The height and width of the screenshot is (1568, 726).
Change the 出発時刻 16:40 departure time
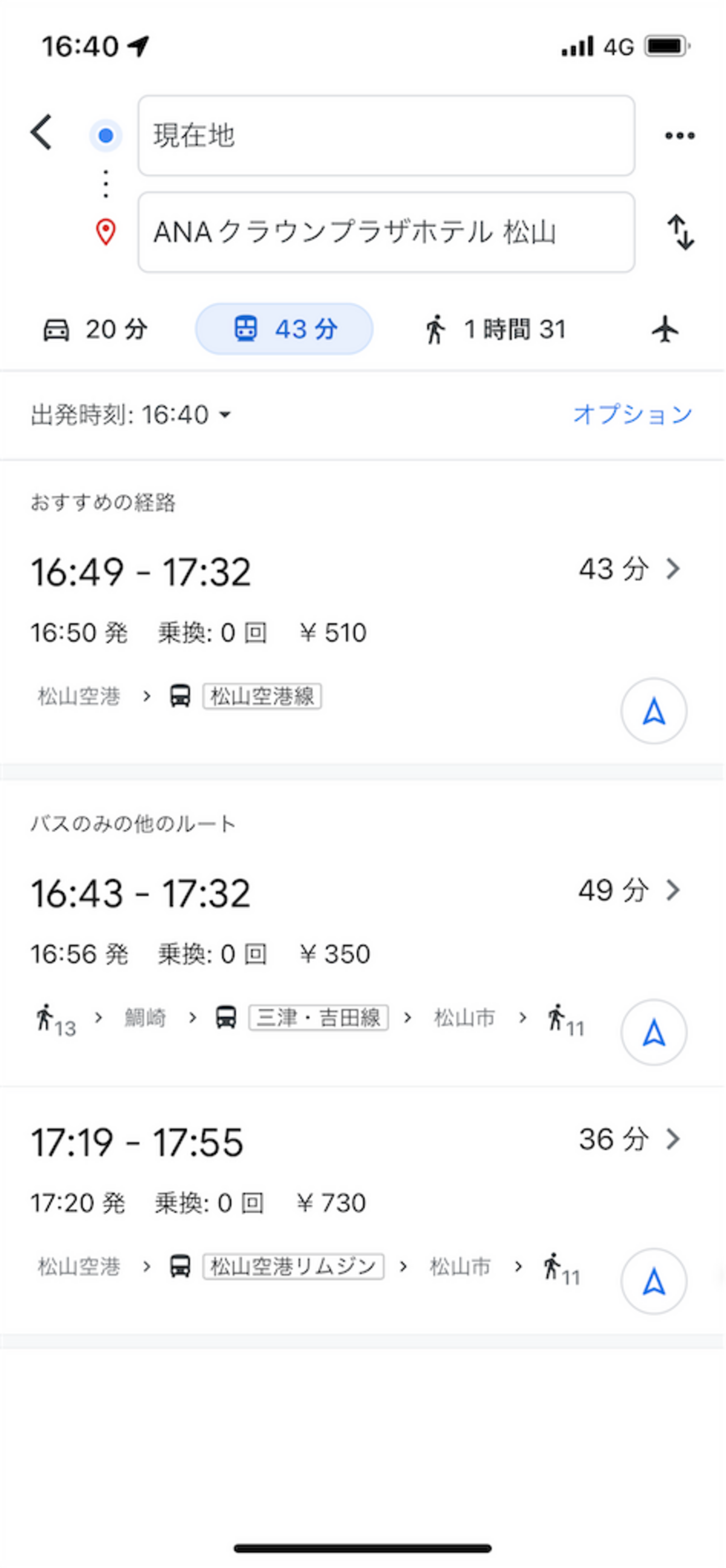[x=131, y=415]
